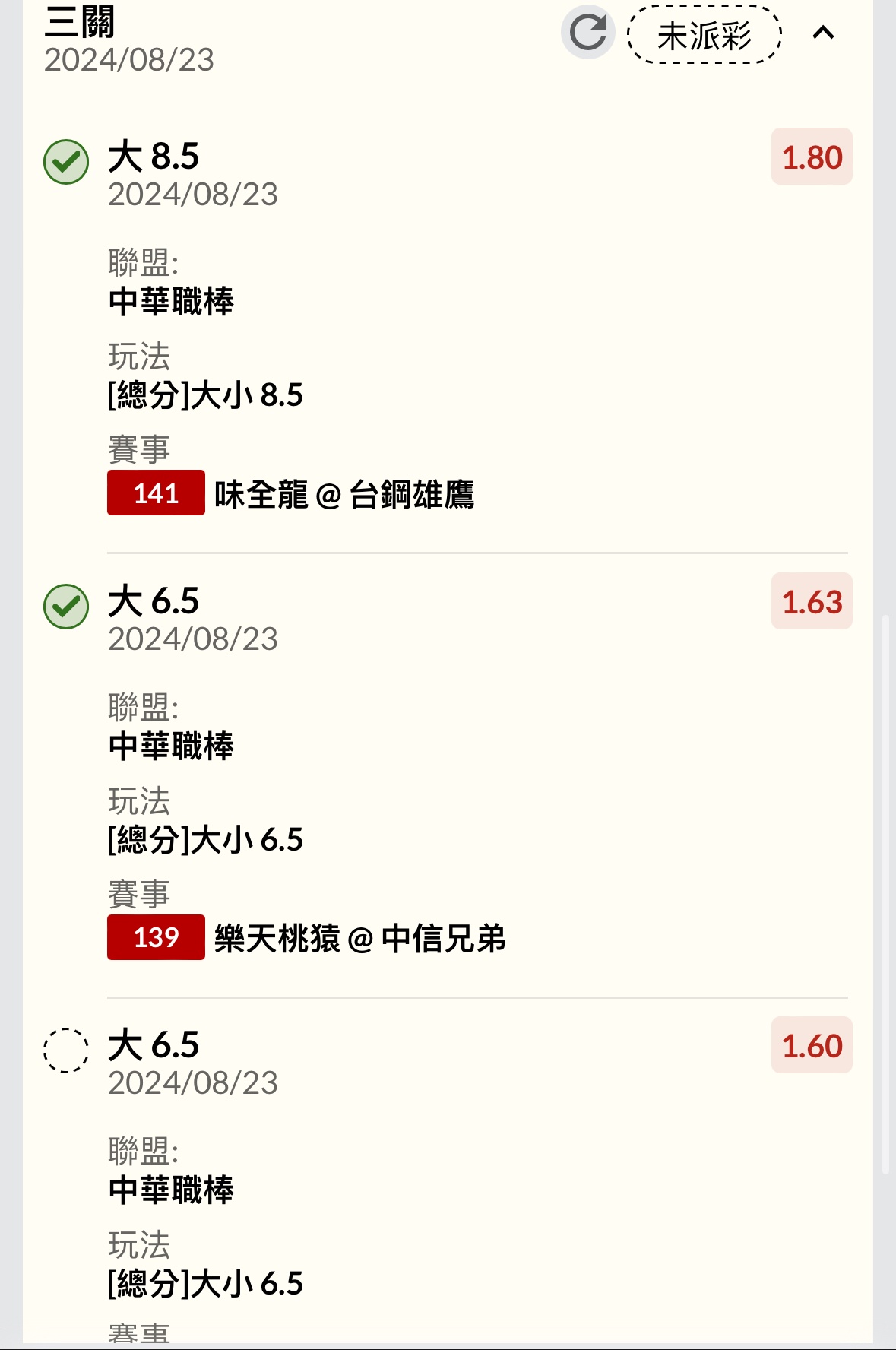Collapse the 三關 bet details
The image size is (896, 1350).
tap(823, 33)
